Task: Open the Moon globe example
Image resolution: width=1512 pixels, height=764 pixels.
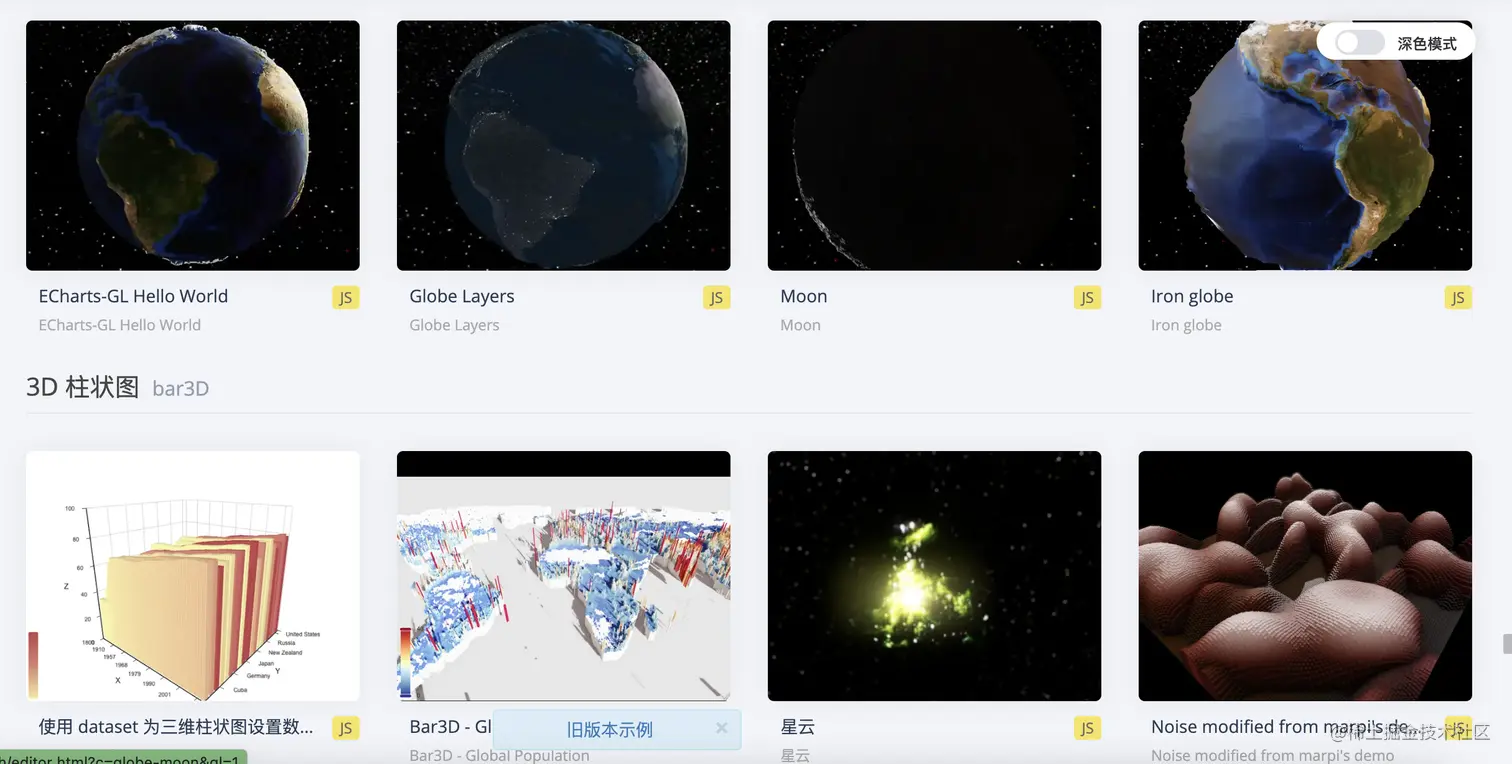Action: 934,146
